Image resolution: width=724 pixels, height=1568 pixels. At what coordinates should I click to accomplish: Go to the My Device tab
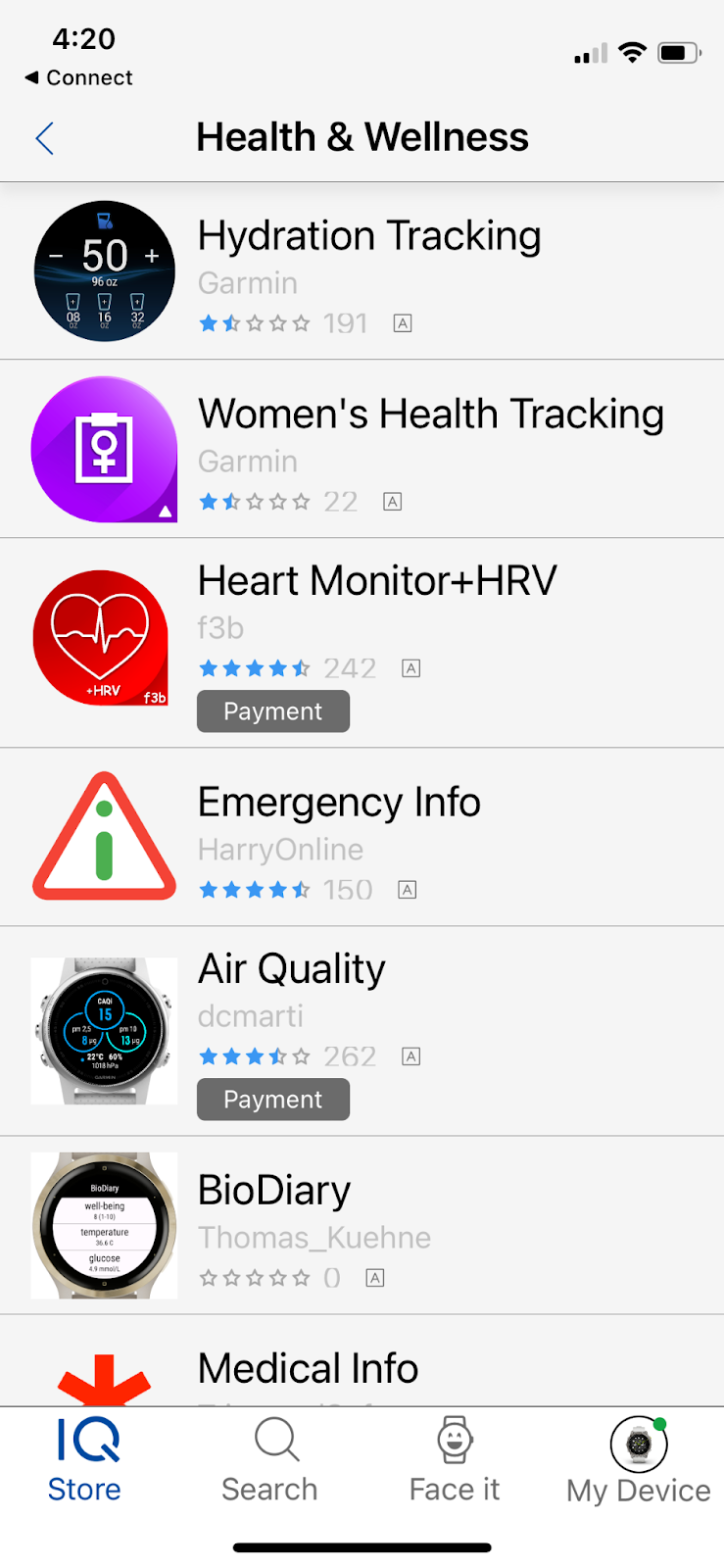639,1462
